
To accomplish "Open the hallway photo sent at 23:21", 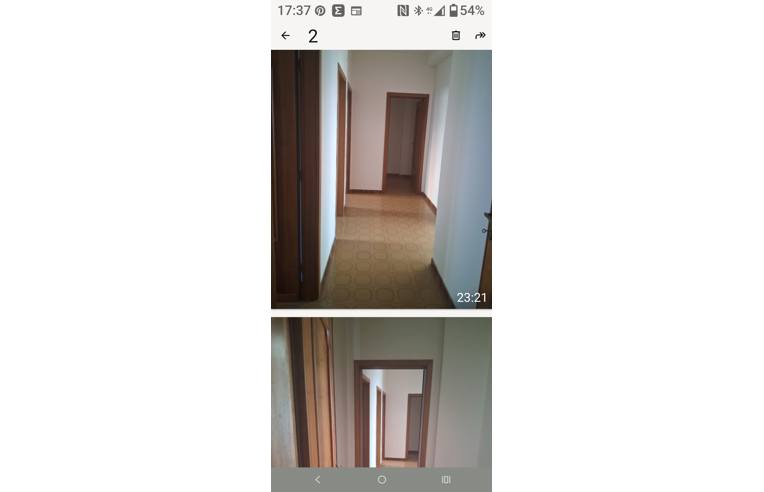I will [381, 179].
